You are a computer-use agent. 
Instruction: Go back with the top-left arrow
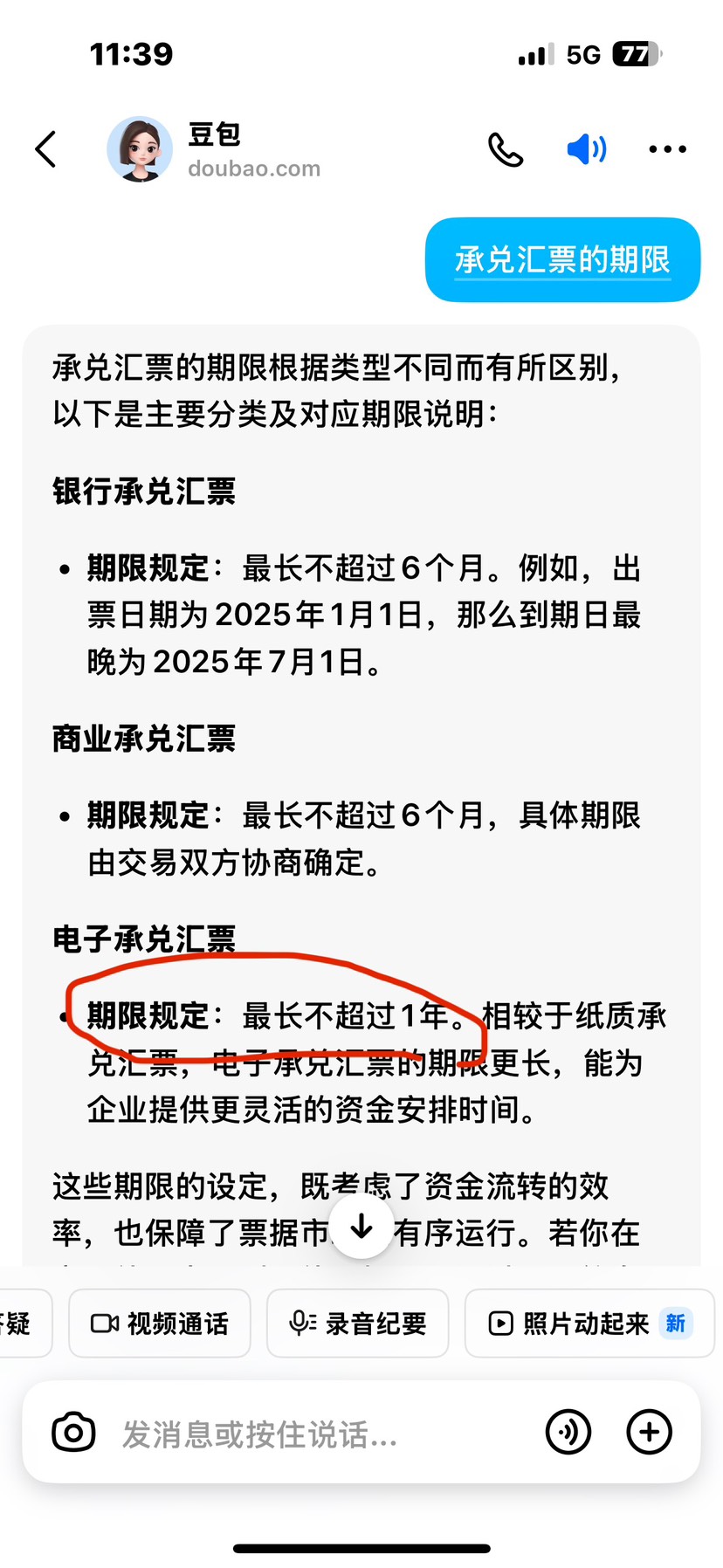46,149
